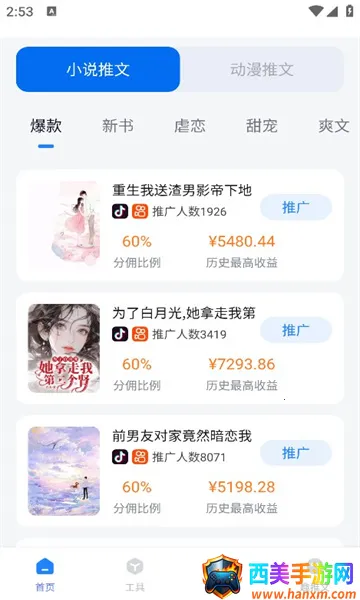The image size is (360, 600).
Task: Tap 推广 for 重生我送渣男影帝下地
Action: point(296,207)
